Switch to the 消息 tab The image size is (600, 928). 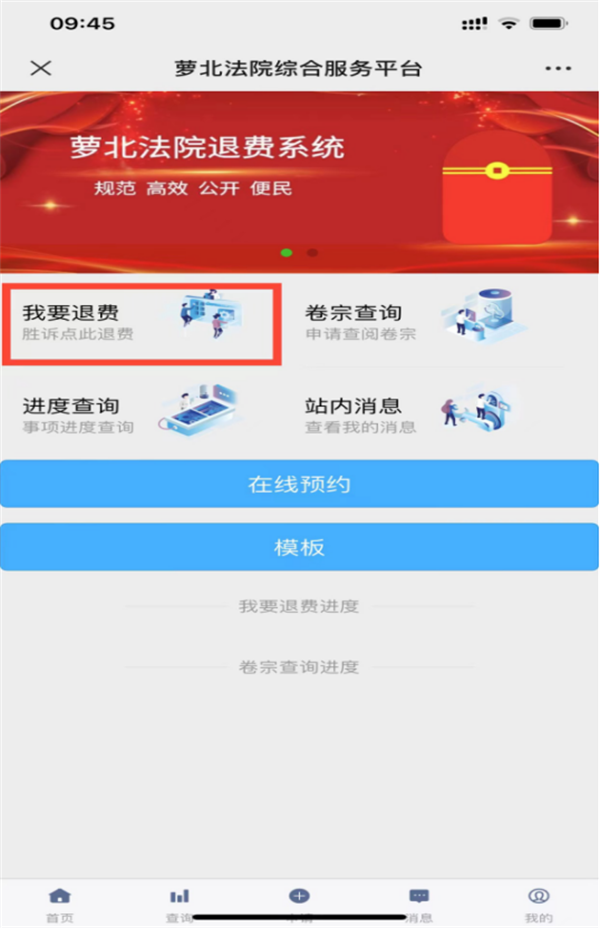[419, 903]
